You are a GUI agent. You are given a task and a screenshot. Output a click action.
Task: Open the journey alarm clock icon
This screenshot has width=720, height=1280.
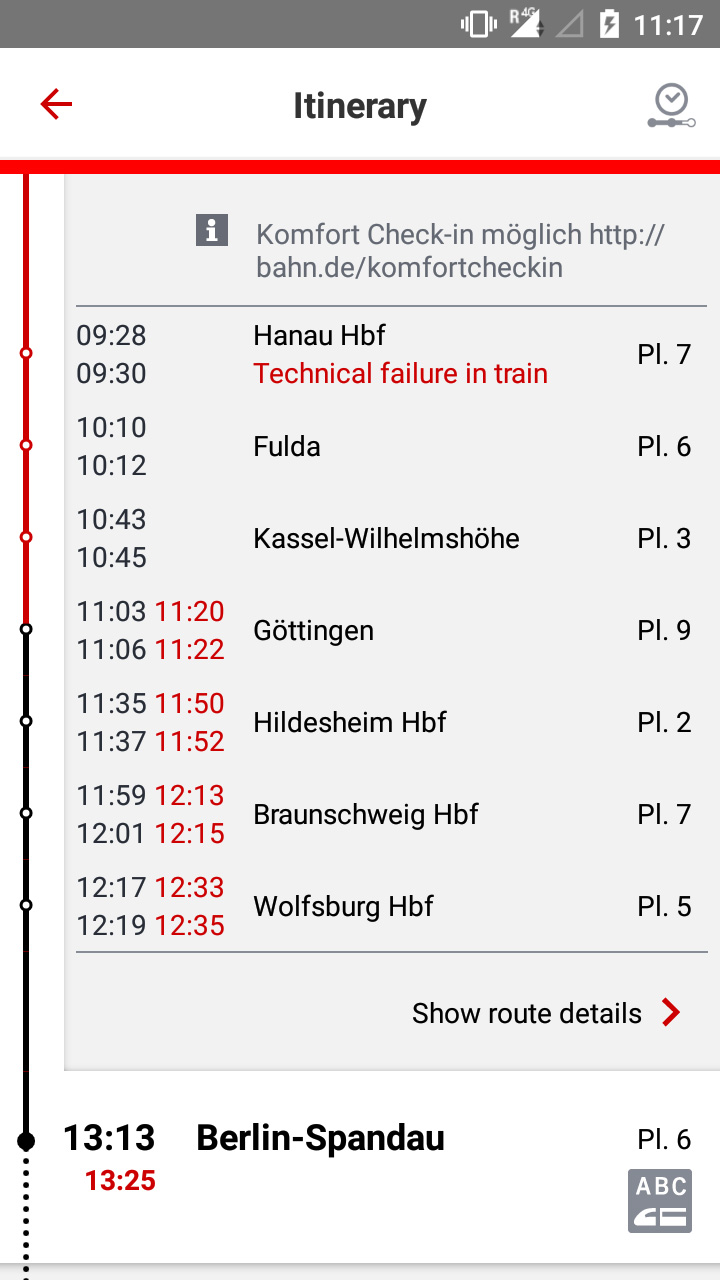670,106
